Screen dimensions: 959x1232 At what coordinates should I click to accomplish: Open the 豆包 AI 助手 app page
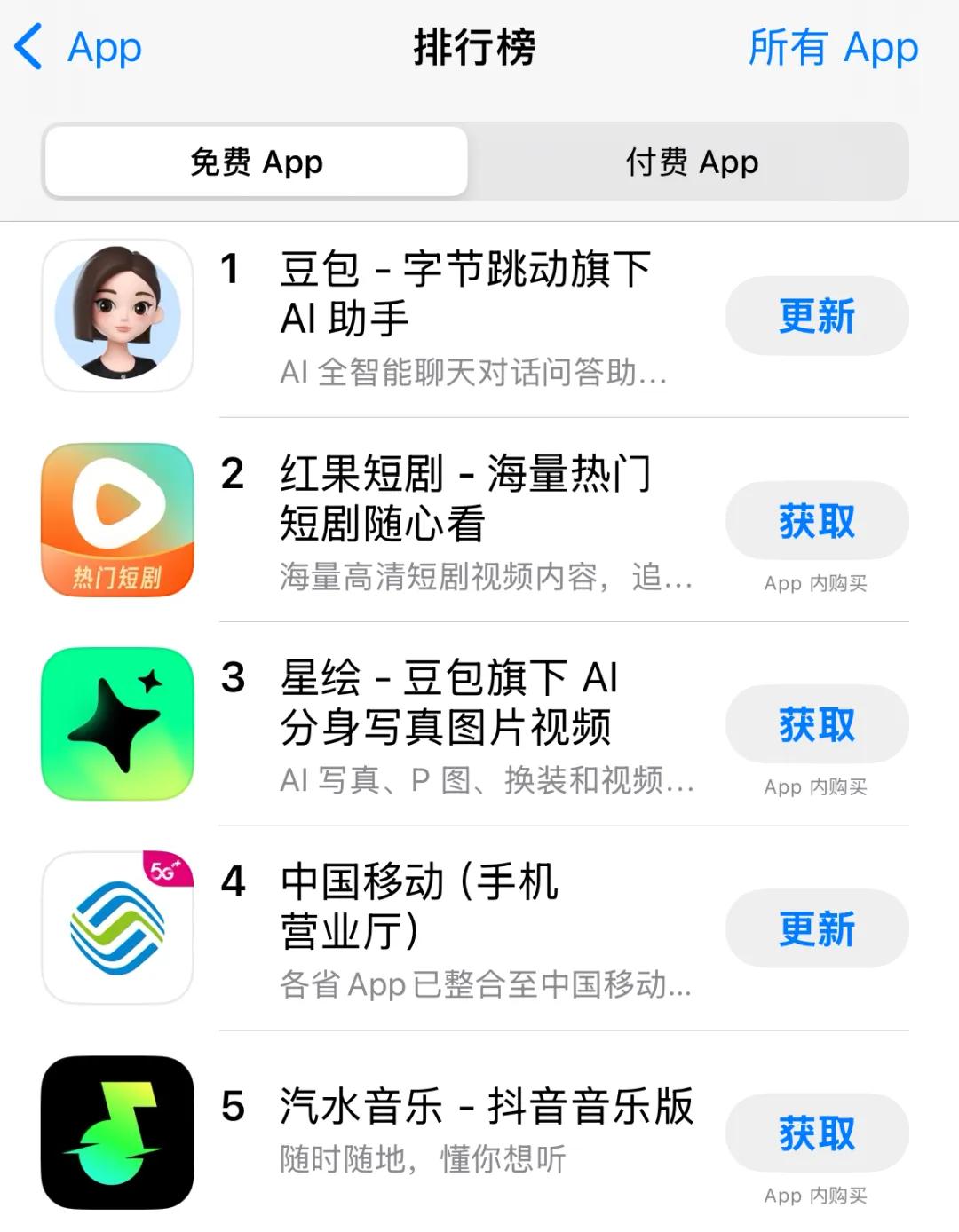point(465,293)
